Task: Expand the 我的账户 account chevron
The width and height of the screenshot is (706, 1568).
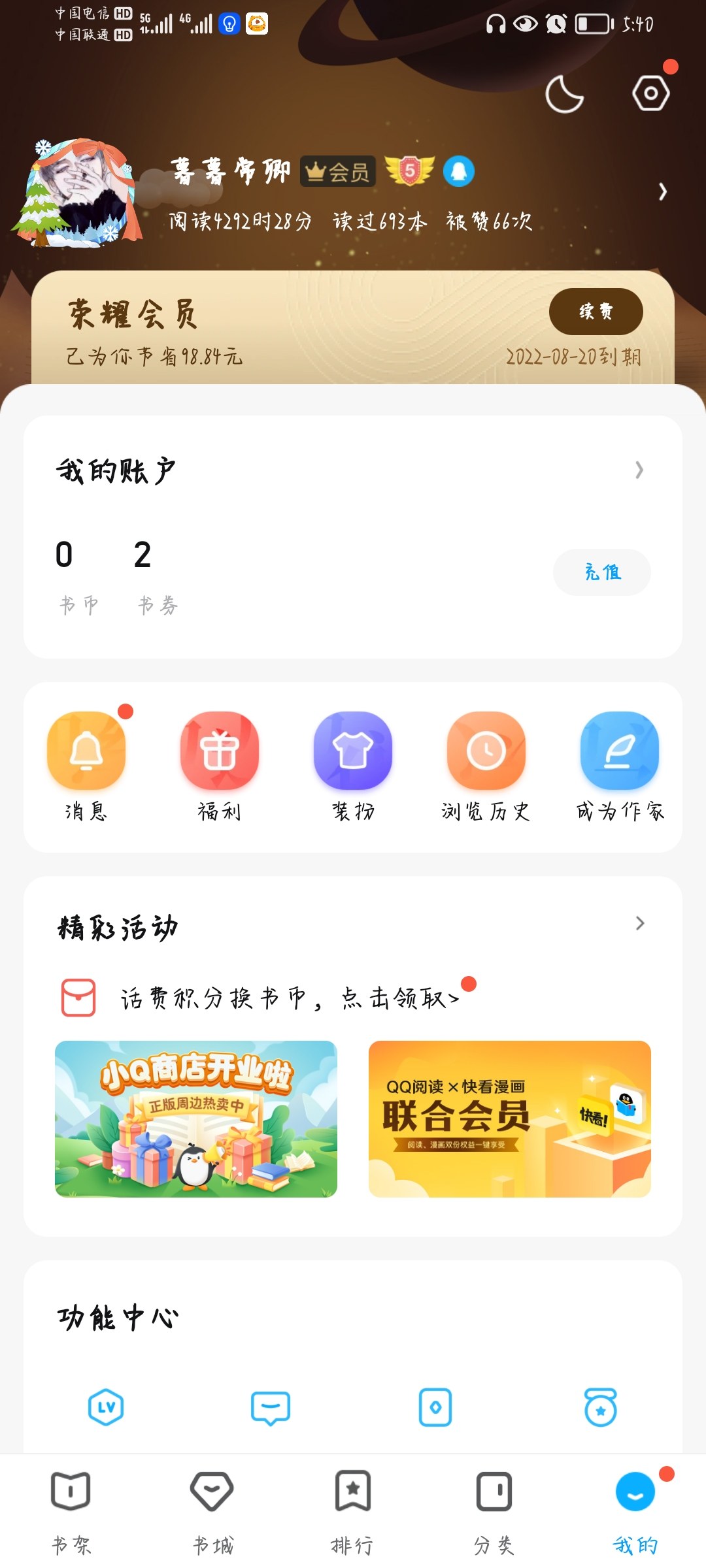Action: (x=639, y=470)
